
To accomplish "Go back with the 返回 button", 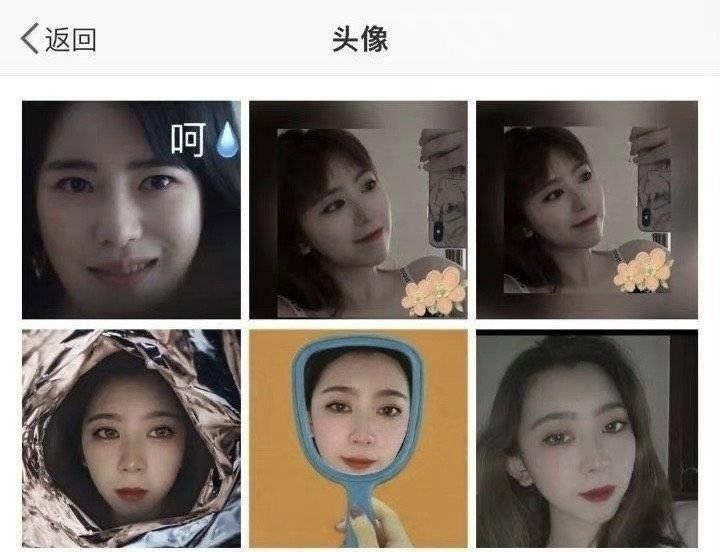I will (x=59, y=40).
